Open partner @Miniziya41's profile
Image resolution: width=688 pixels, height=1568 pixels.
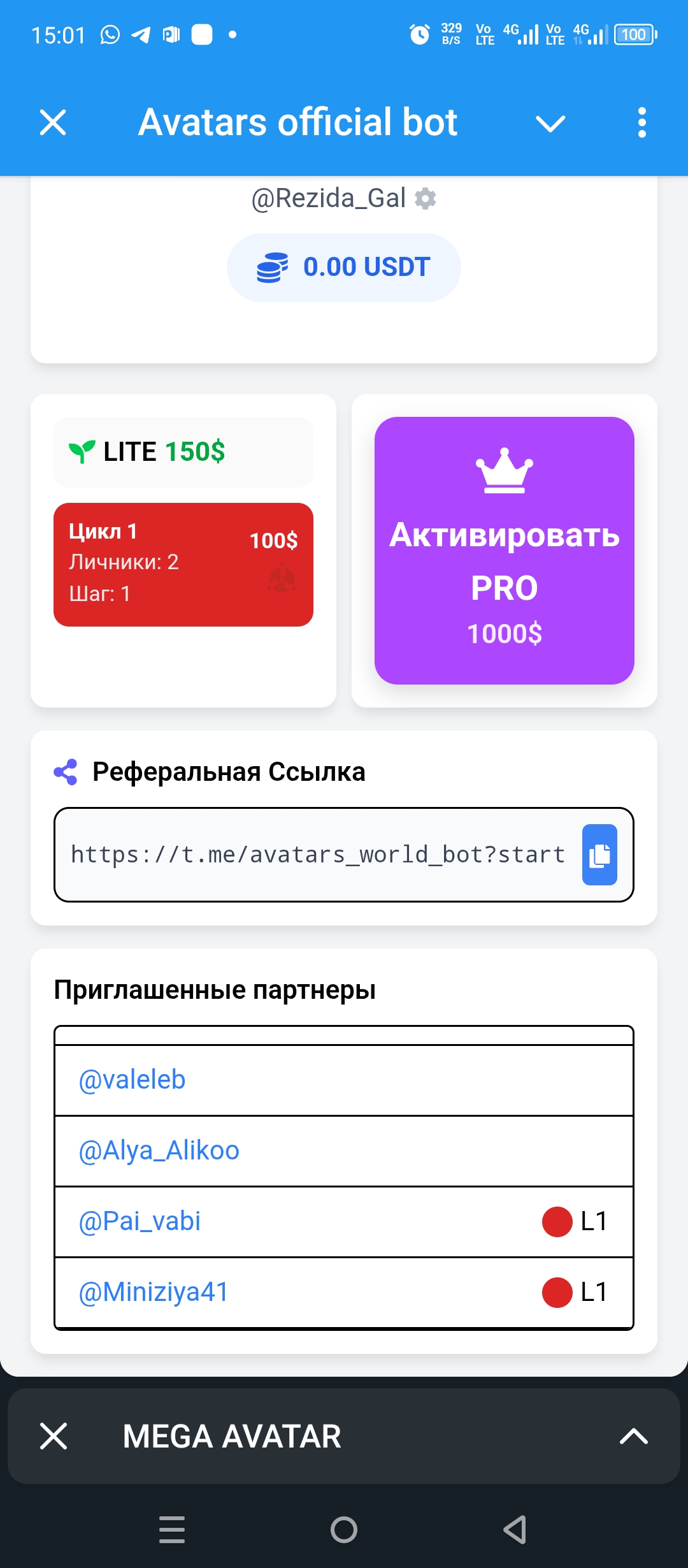pyautogui.click(x=153, y=1293)
